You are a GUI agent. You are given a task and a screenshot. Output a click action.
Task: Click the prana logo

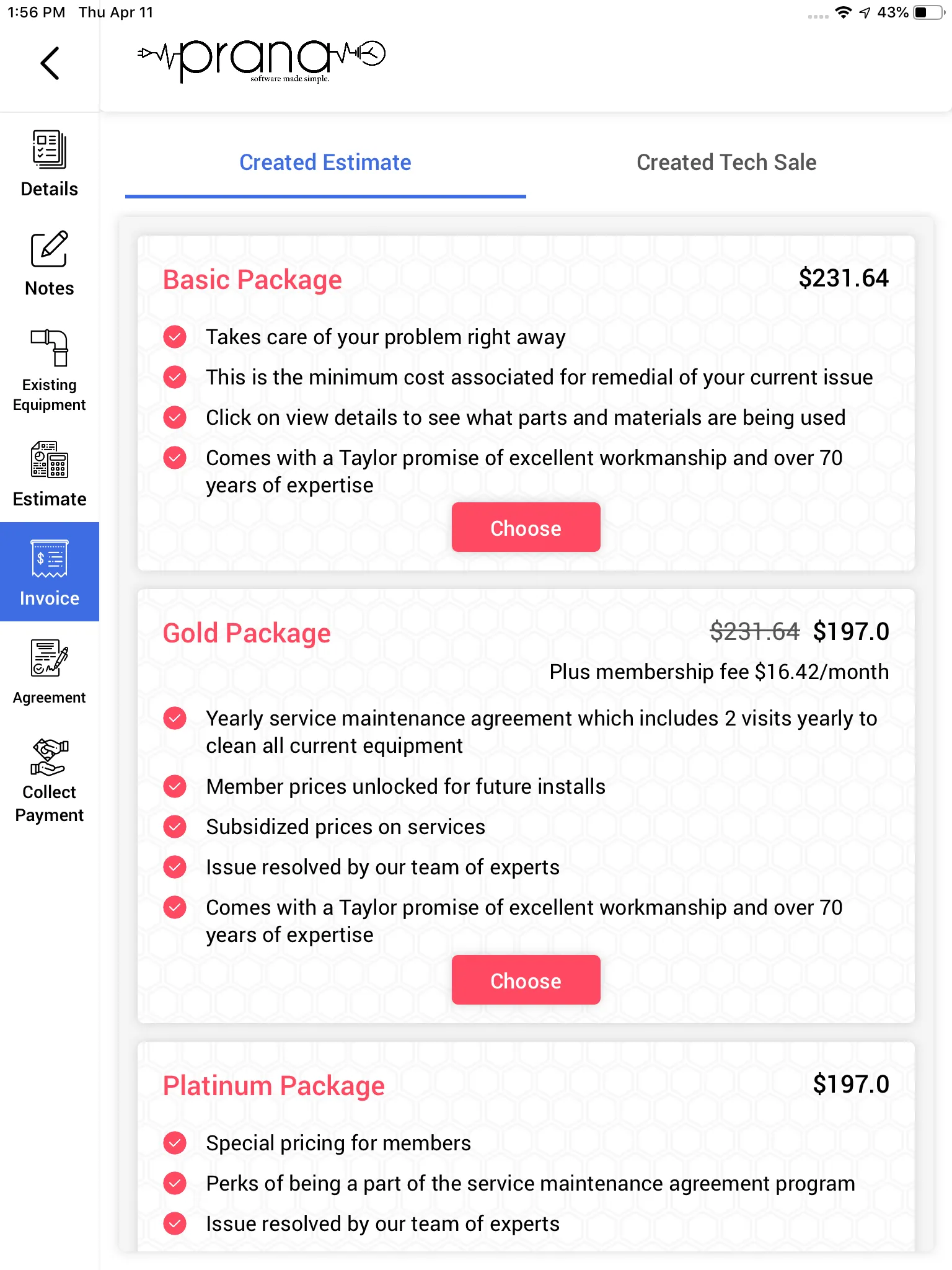point(260,60)
